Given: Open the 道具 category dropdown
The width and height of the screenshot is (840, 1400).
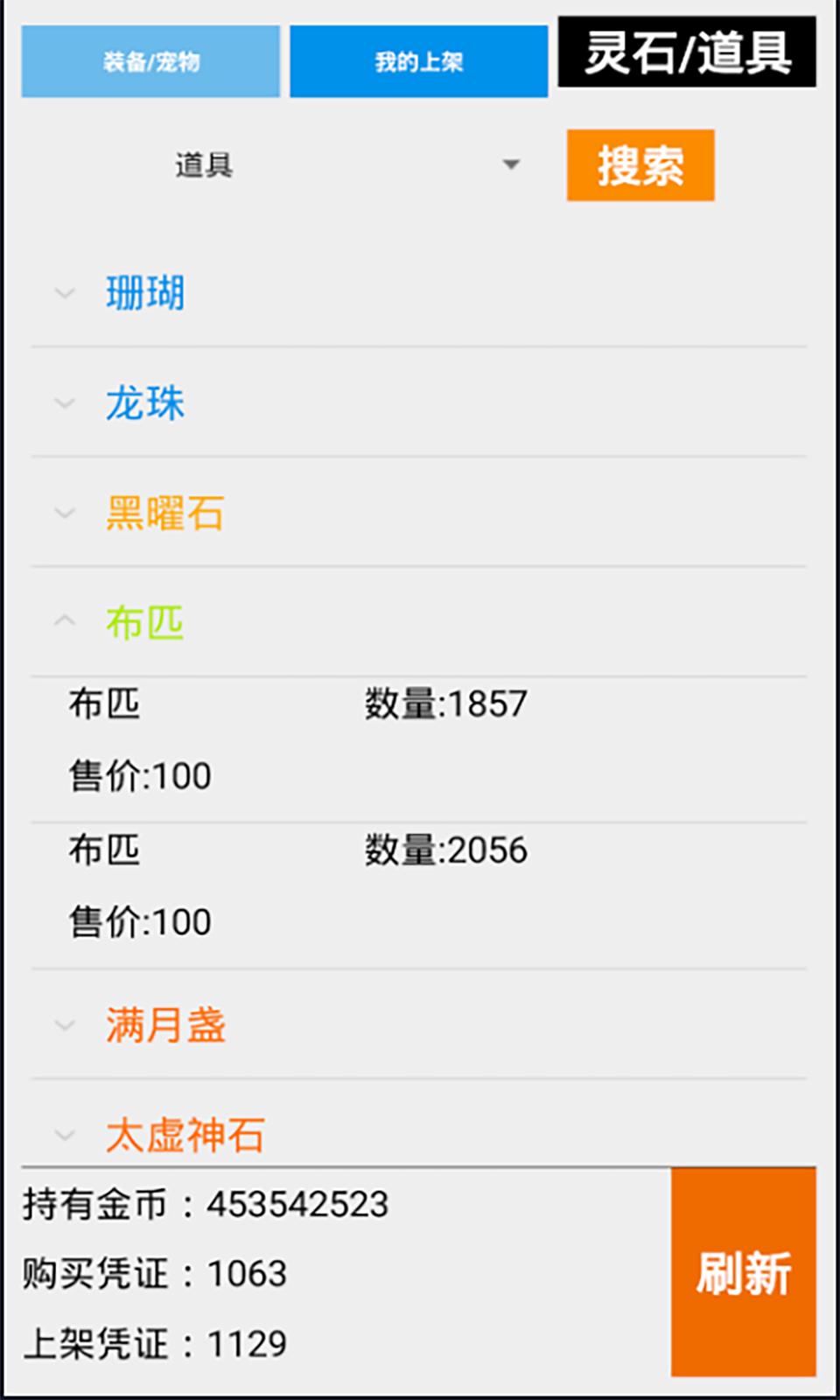Looking at the screenshot, I should coord(346,164).
